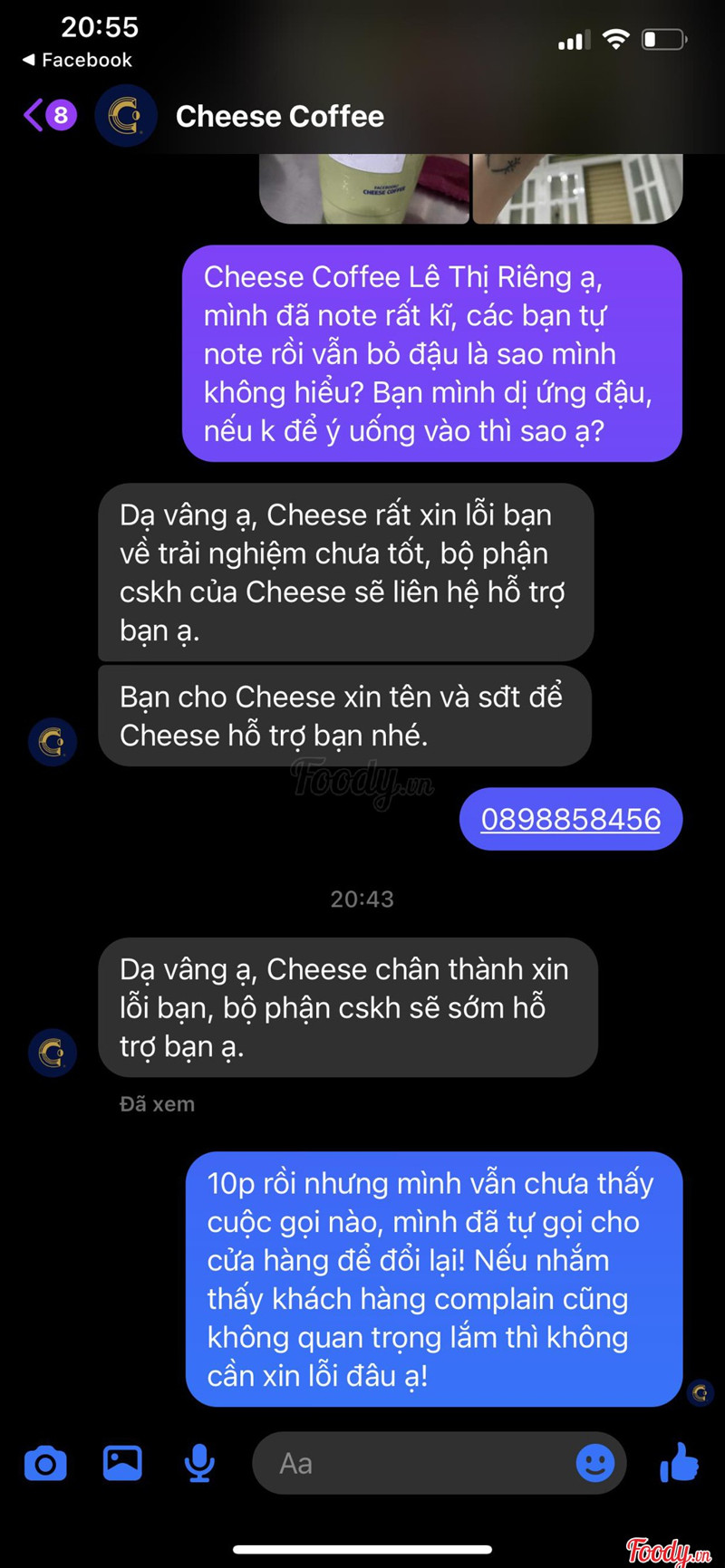Tap the phone number 0898858456 link
Image resolution: width=725 pixels, height=1568 pixels.
[x=570, y=820]
